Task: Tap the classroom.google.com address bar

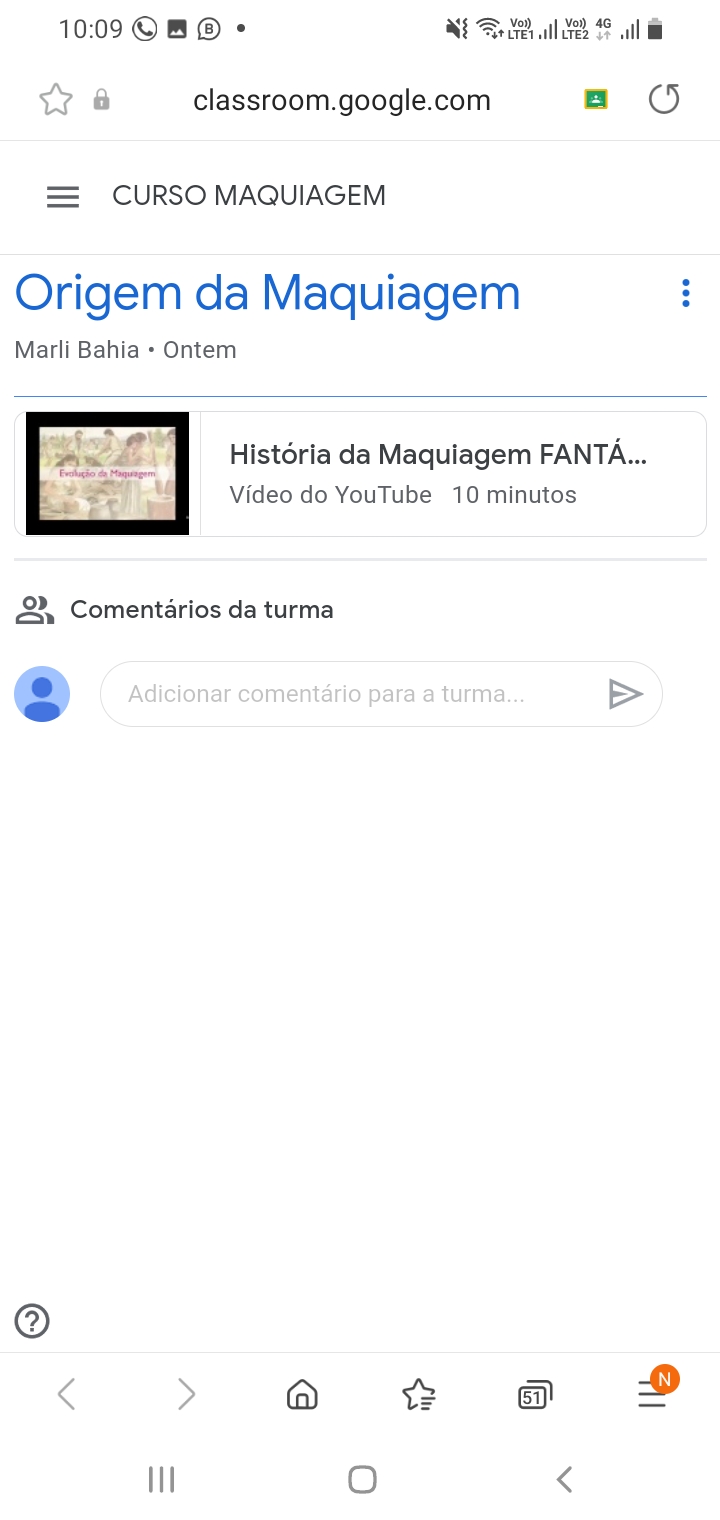Action: click(342, 100)
